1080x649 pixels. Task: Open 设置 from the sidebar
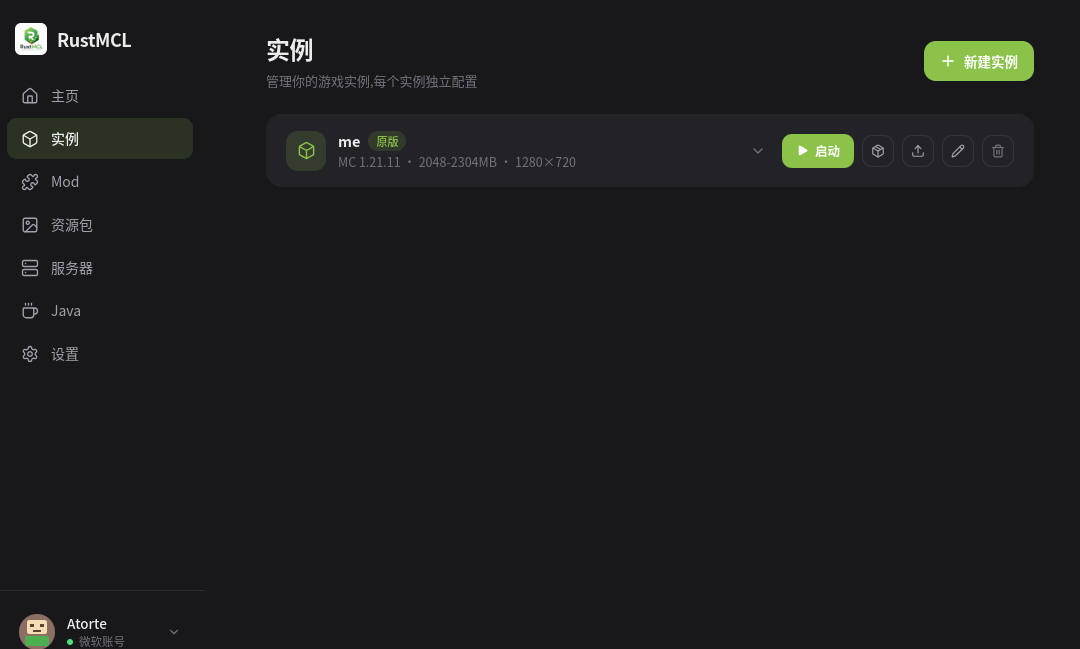tap(100, 354)
